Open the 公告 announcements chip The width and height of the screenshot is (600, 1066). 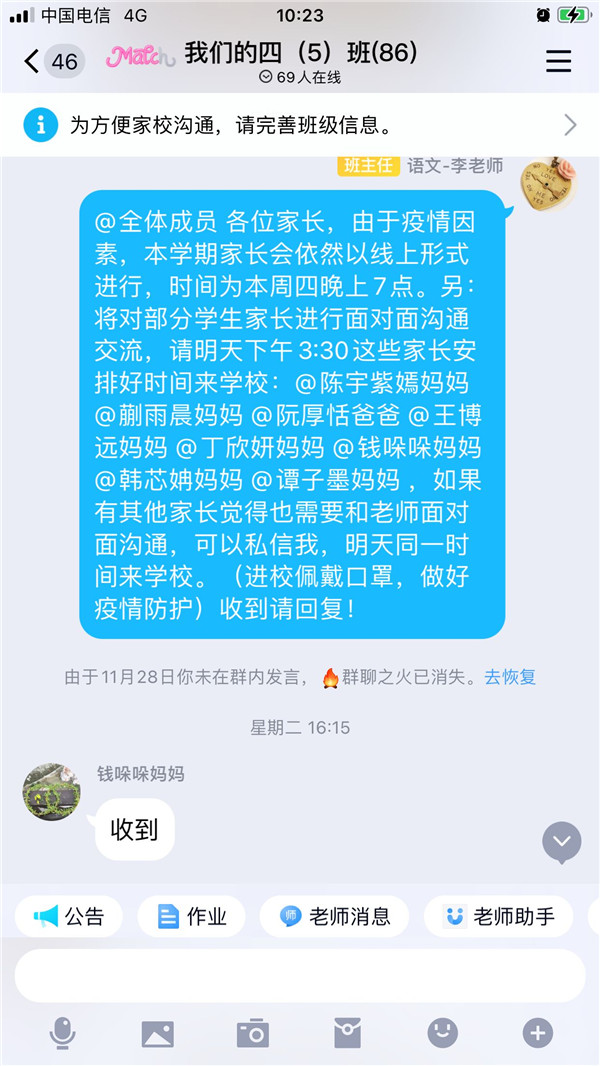(69, 916)
